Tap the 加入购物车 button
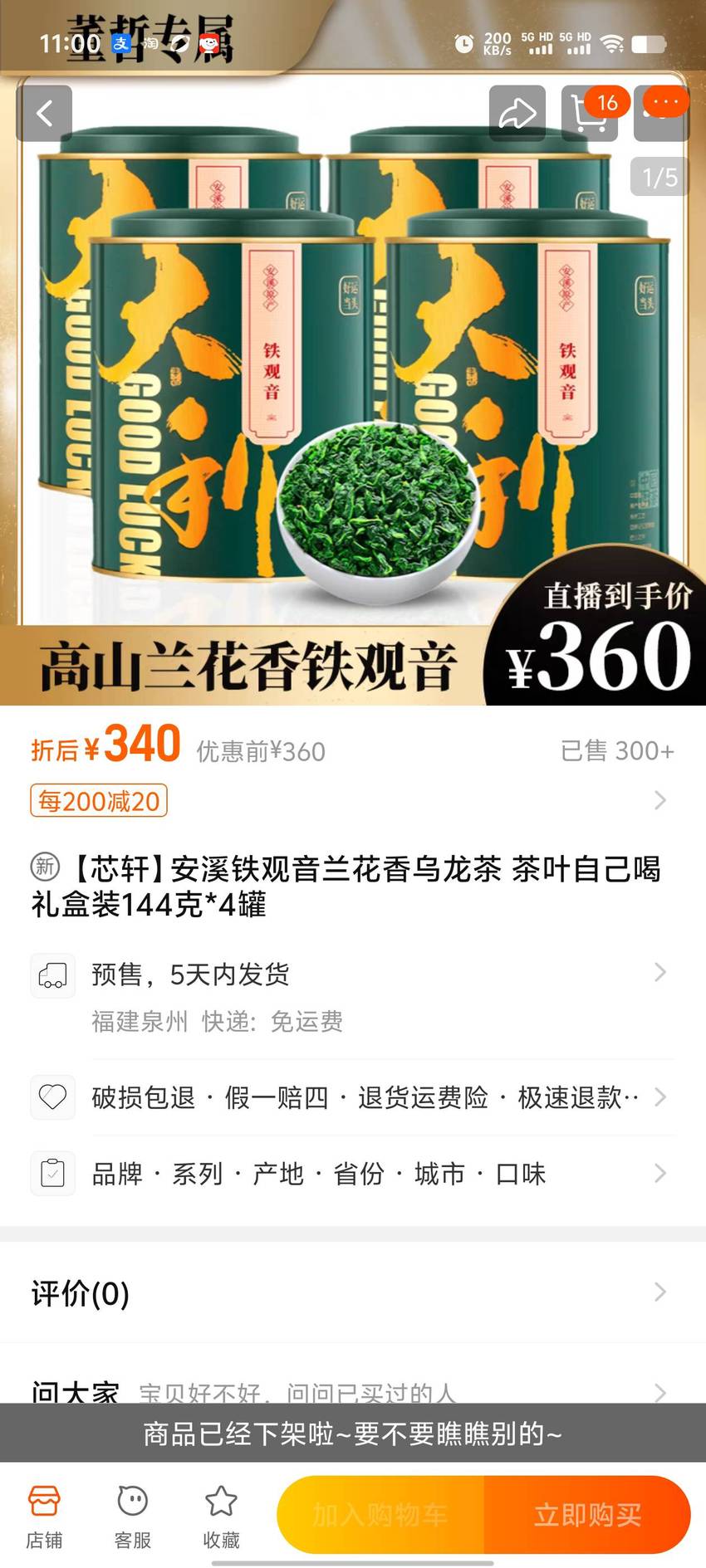706x1568 pixels. coord(380,1515)
